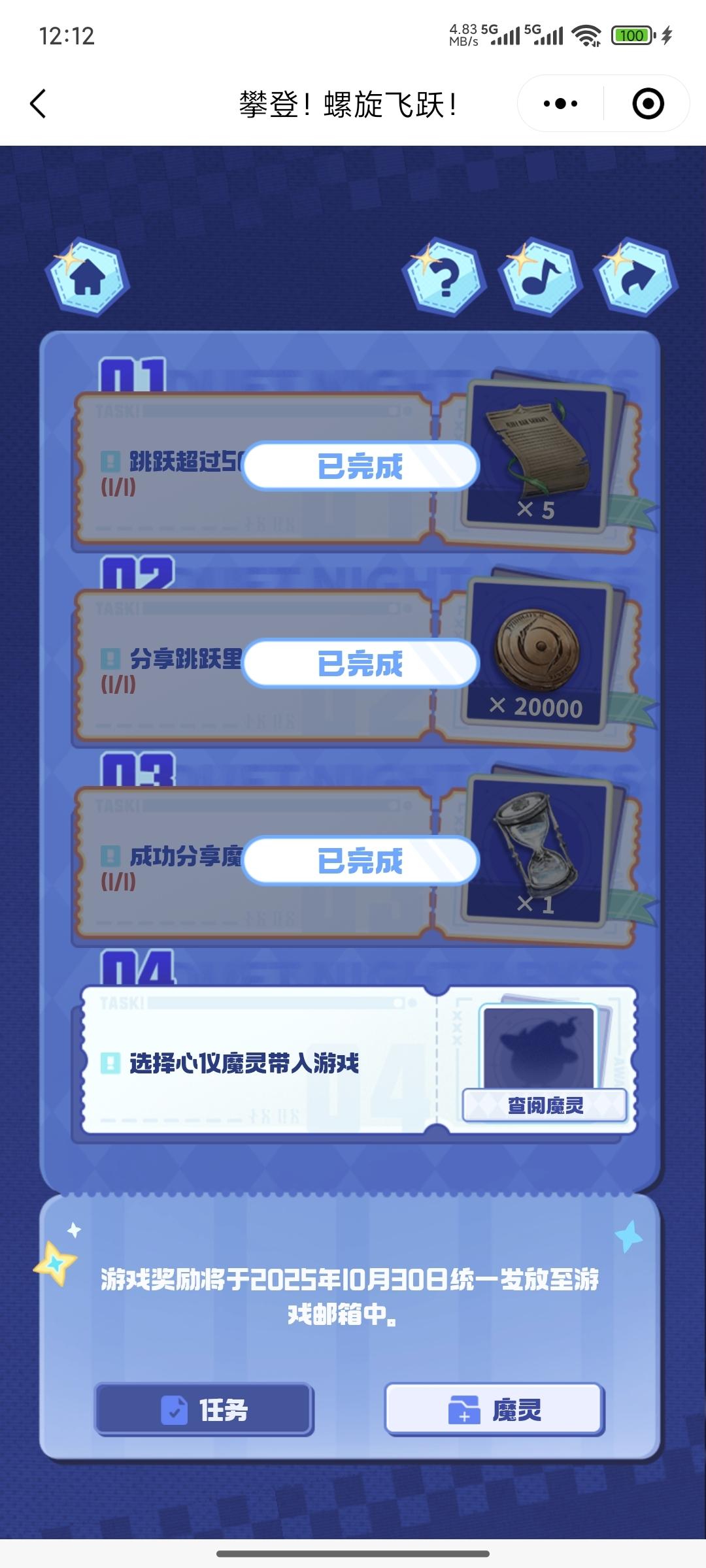Open the help question mark
Viewport: 706px width, 1568px height.
click(x=445, y=278)
